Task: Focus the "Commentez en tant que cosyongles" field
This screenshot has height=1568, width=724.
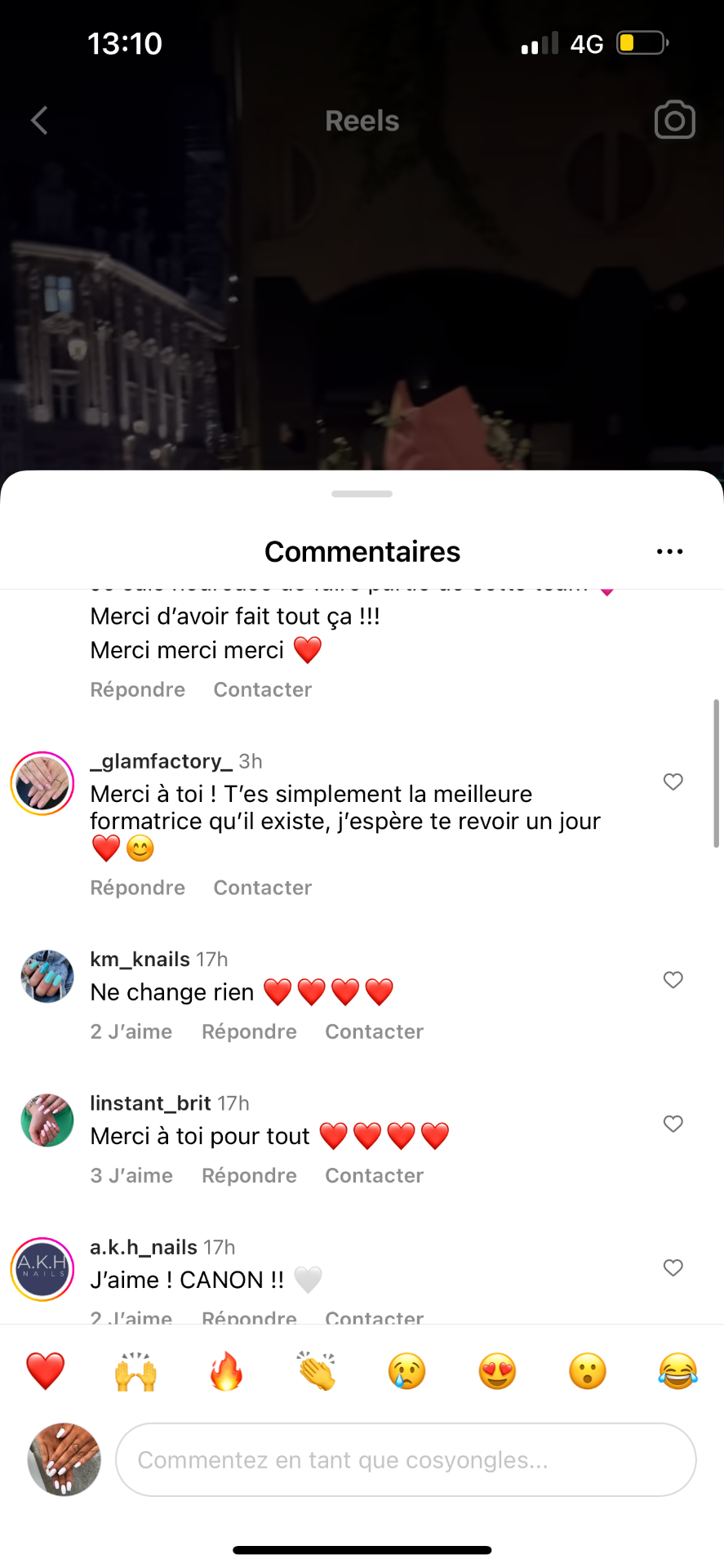Action: [406, 1459]
